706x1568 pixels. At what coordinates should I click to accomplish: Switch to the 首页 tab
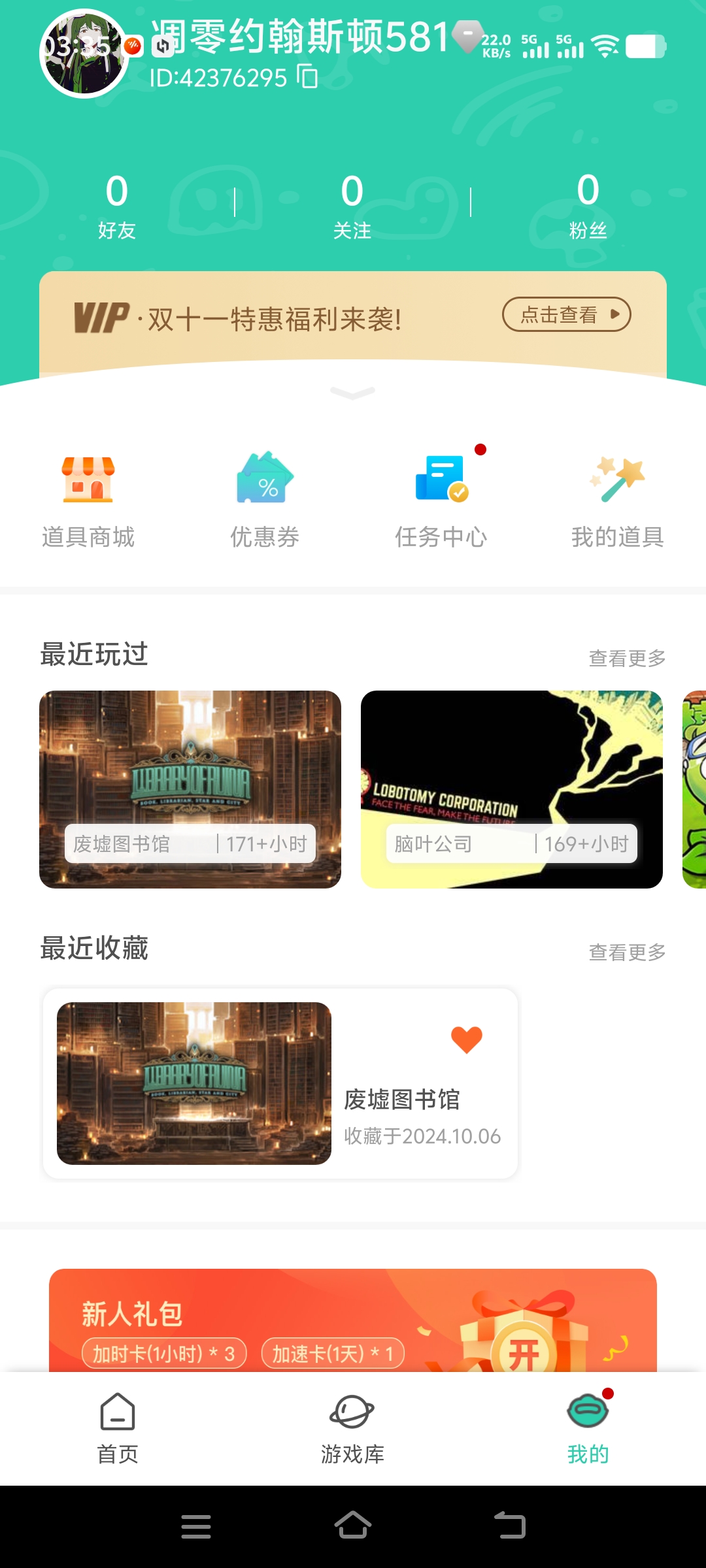[118, 1428]
